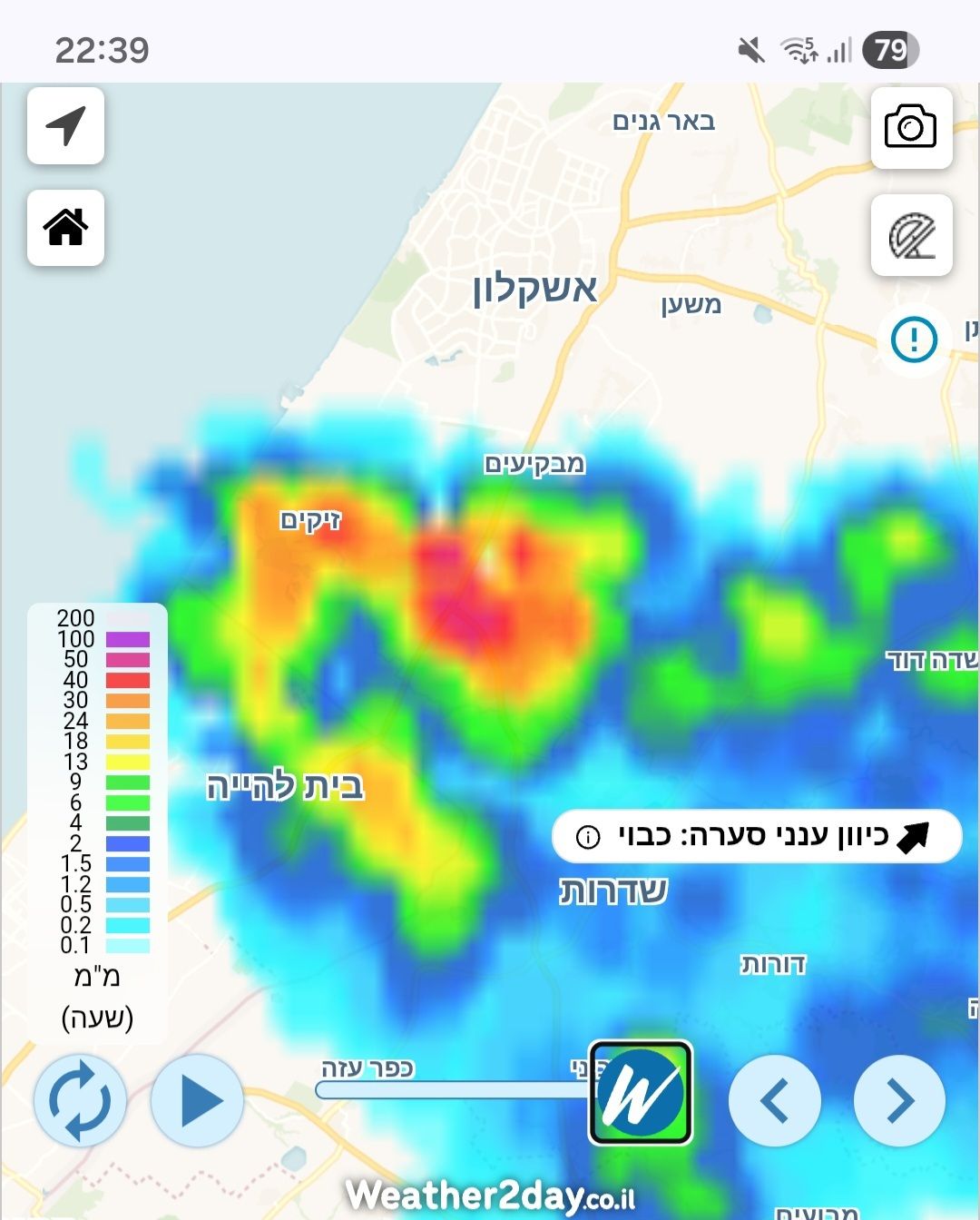This screenshot has height=1220, width=980.
Task: Center map on my current location
Action: pyautogui.click(x=65, y=126)
